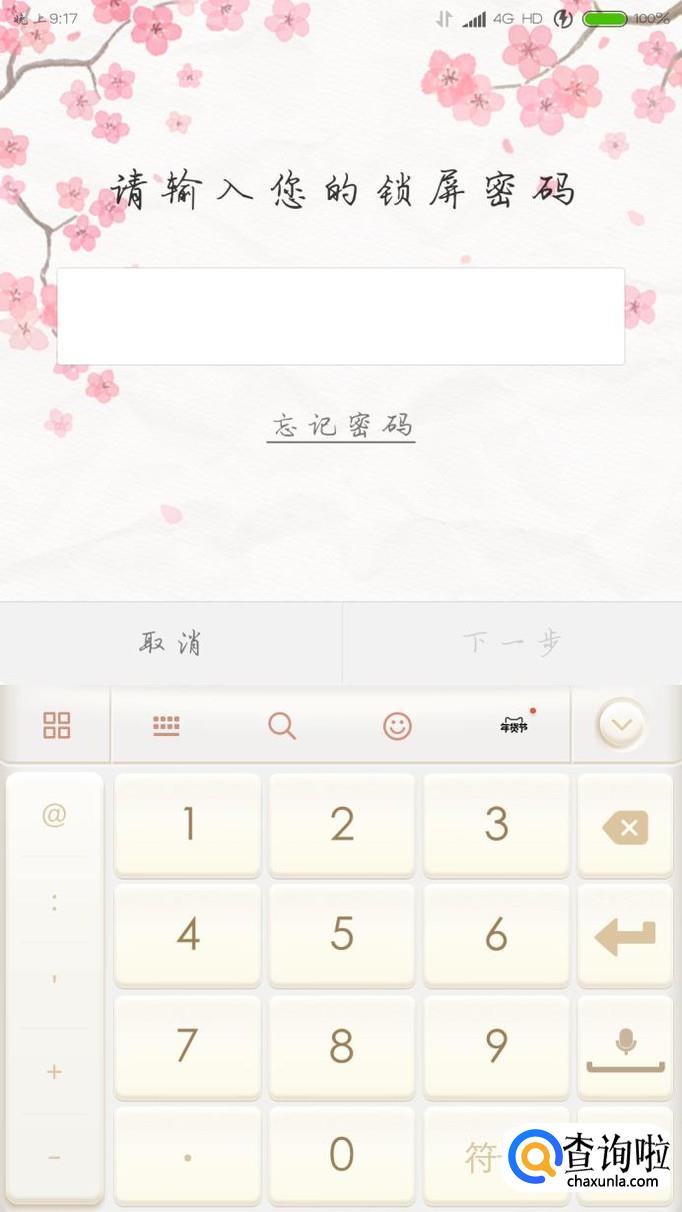The width and height of the screenshot is (682, 1212).
Task: Open the emoji smiley panel
Action: click(x=397, y=725)
